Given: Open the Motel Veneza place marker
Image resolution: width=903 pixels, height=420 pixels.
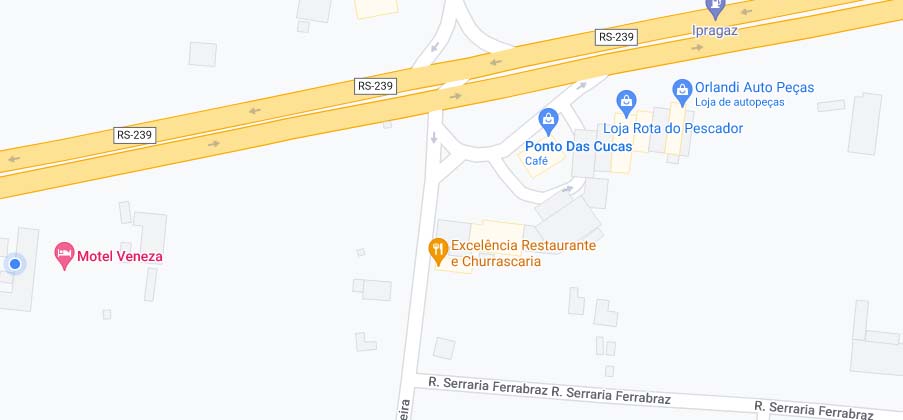Looking at the screenshot, I should click(65, 254).
